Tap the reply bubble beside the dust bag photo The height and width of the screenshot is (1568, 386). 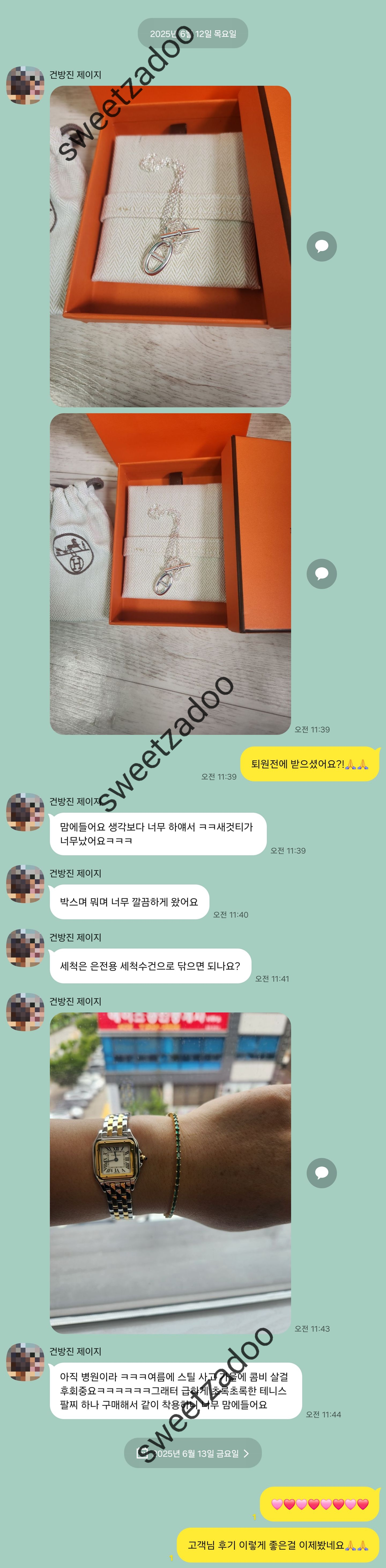(321, 573)
